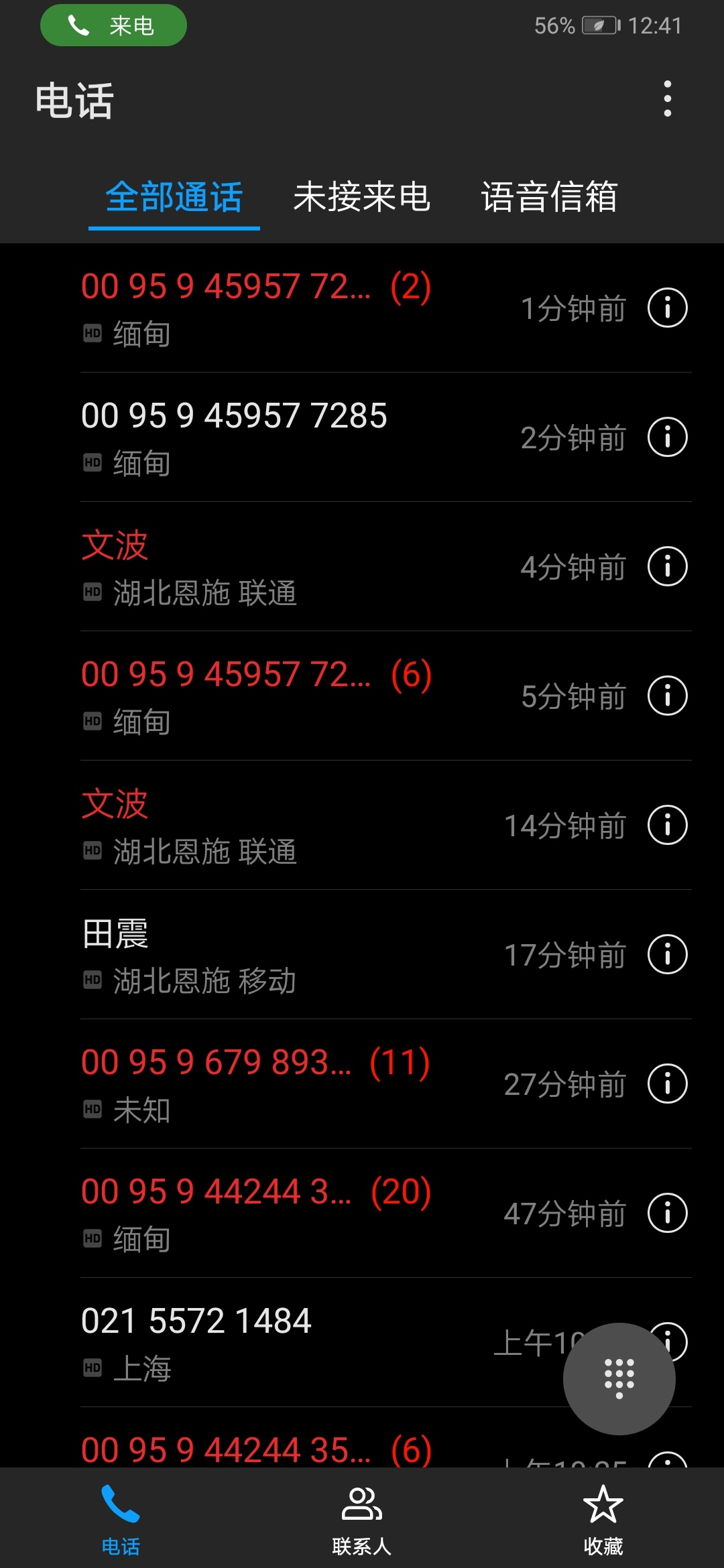Open info for the 27分钟前 unknown call
The image size is (724, 1568).
pos(667,1084)
